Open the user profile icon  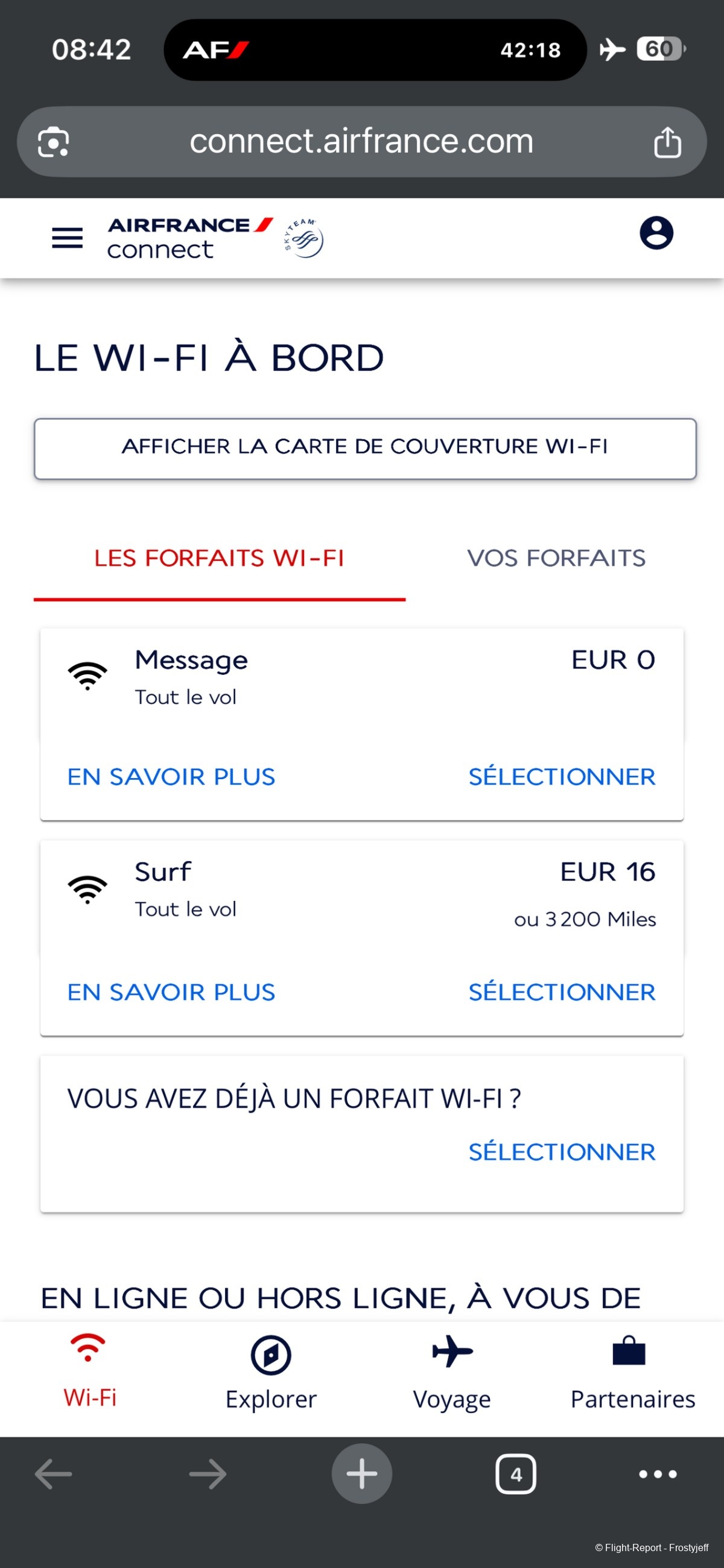(656, 233)
